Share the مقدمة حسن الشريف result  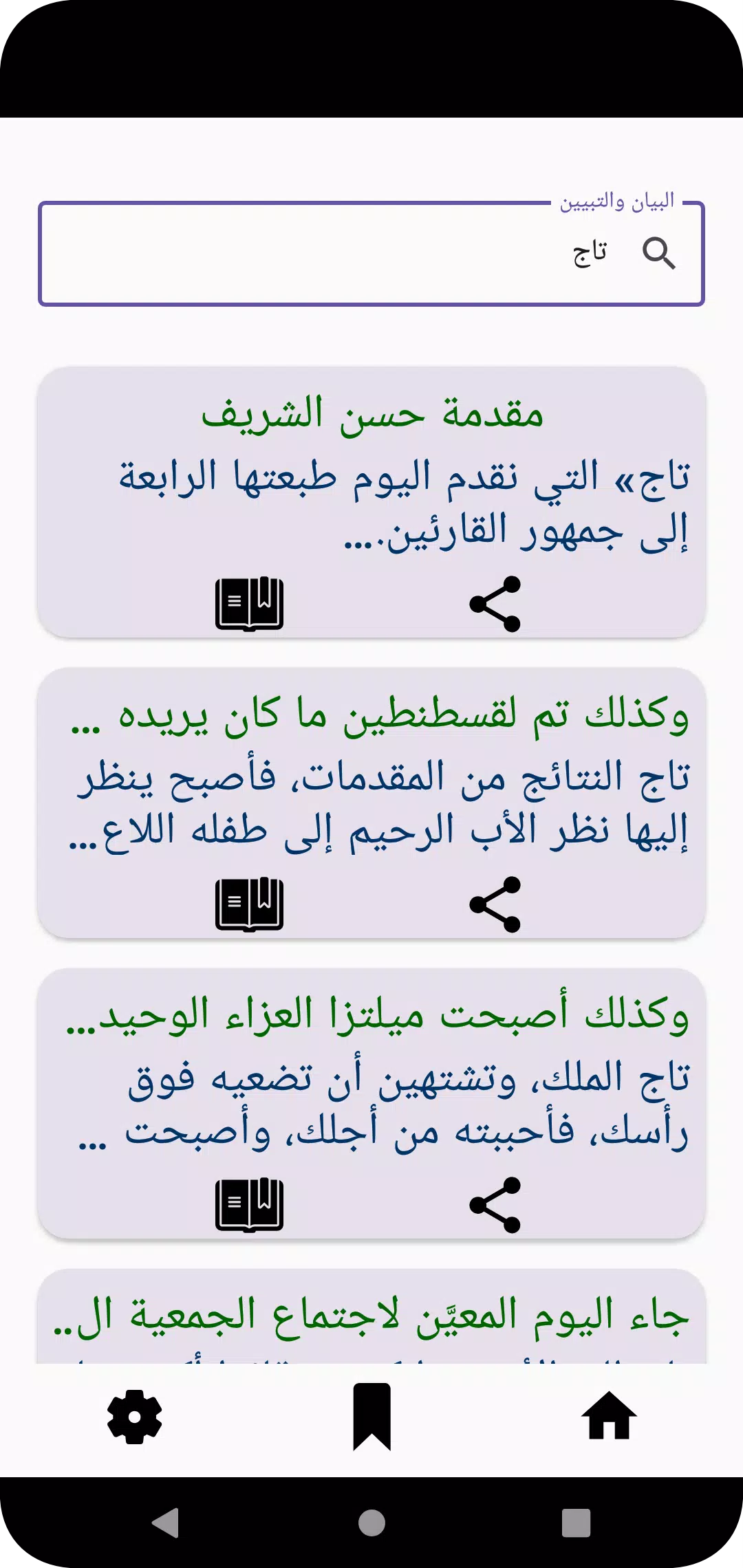(x=495, y=604)
